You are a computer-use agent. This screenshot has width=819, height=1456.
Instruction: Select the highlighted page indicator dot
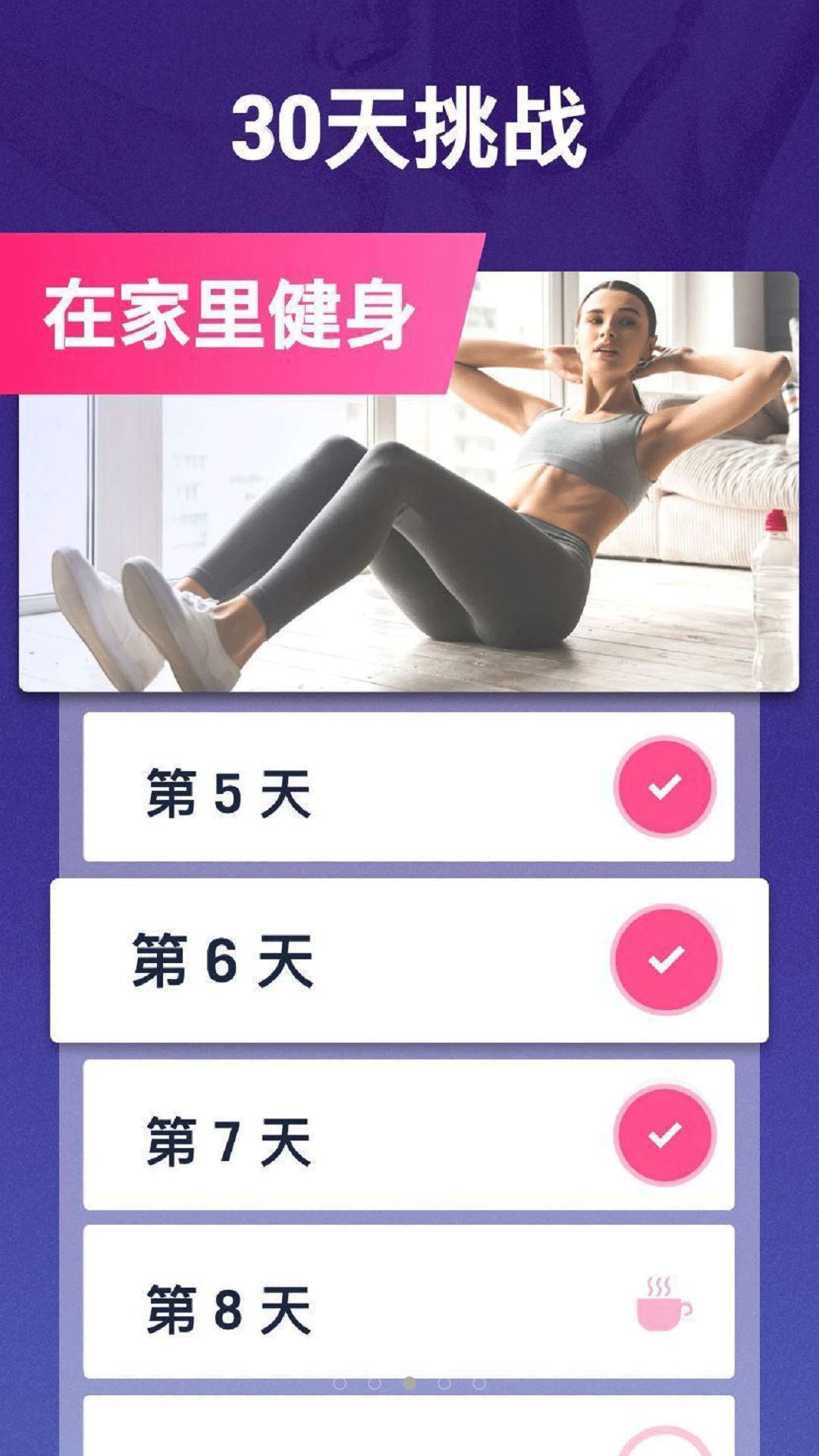pos(409,1383)
